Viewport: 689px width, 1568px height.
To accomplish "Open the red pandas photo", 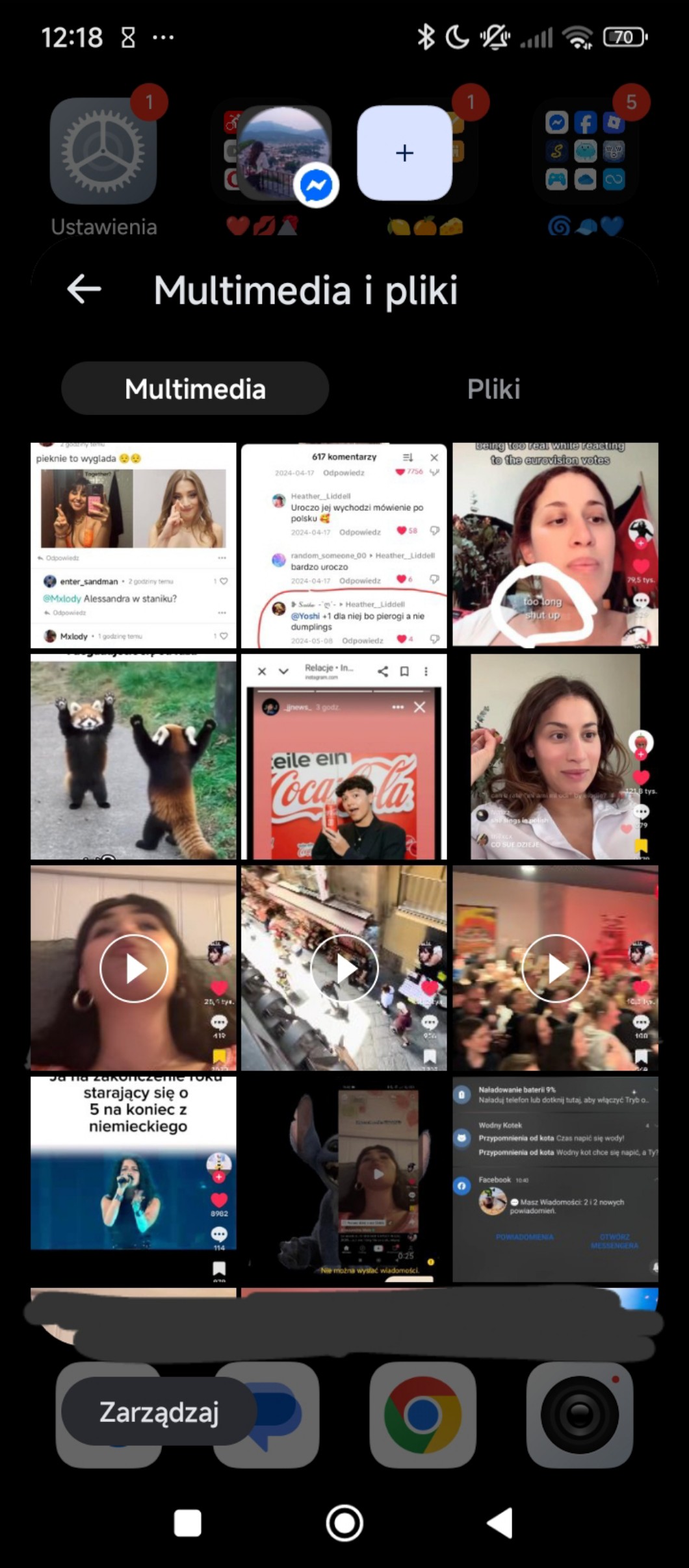I will pos(133,757).
